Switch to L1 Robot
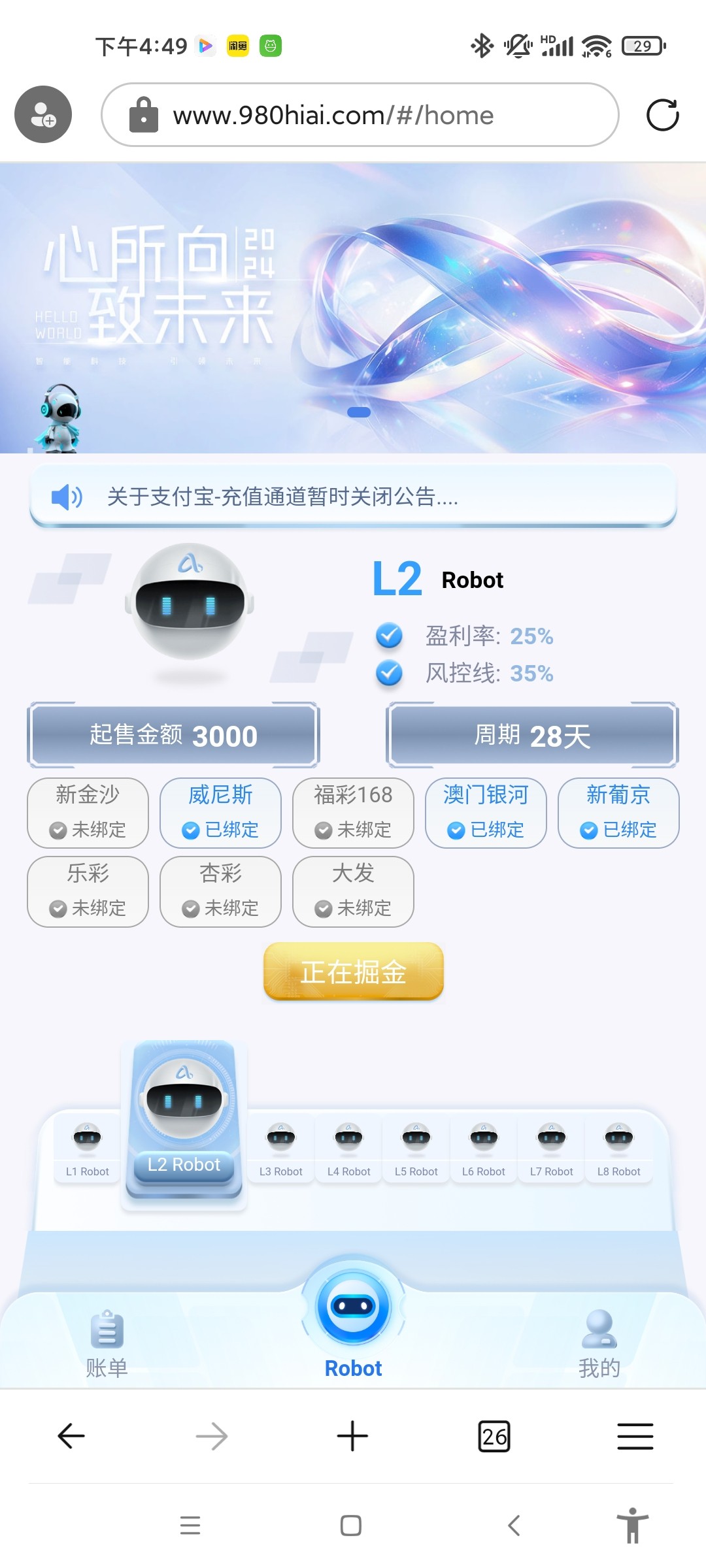Viewport: 706px width, 1568px height. tap(87, 1149)
